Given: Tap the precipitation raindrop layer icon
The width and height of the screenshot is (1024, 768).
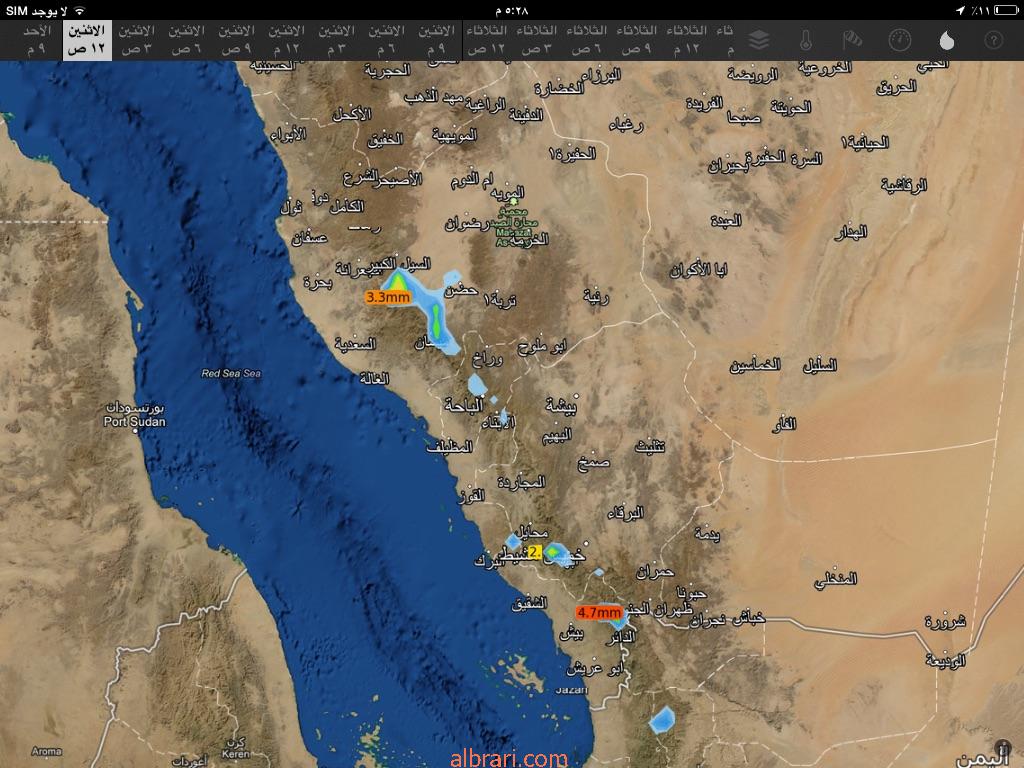Looking at the screenshot, I should pyautogui.click(x=946, y=40).
